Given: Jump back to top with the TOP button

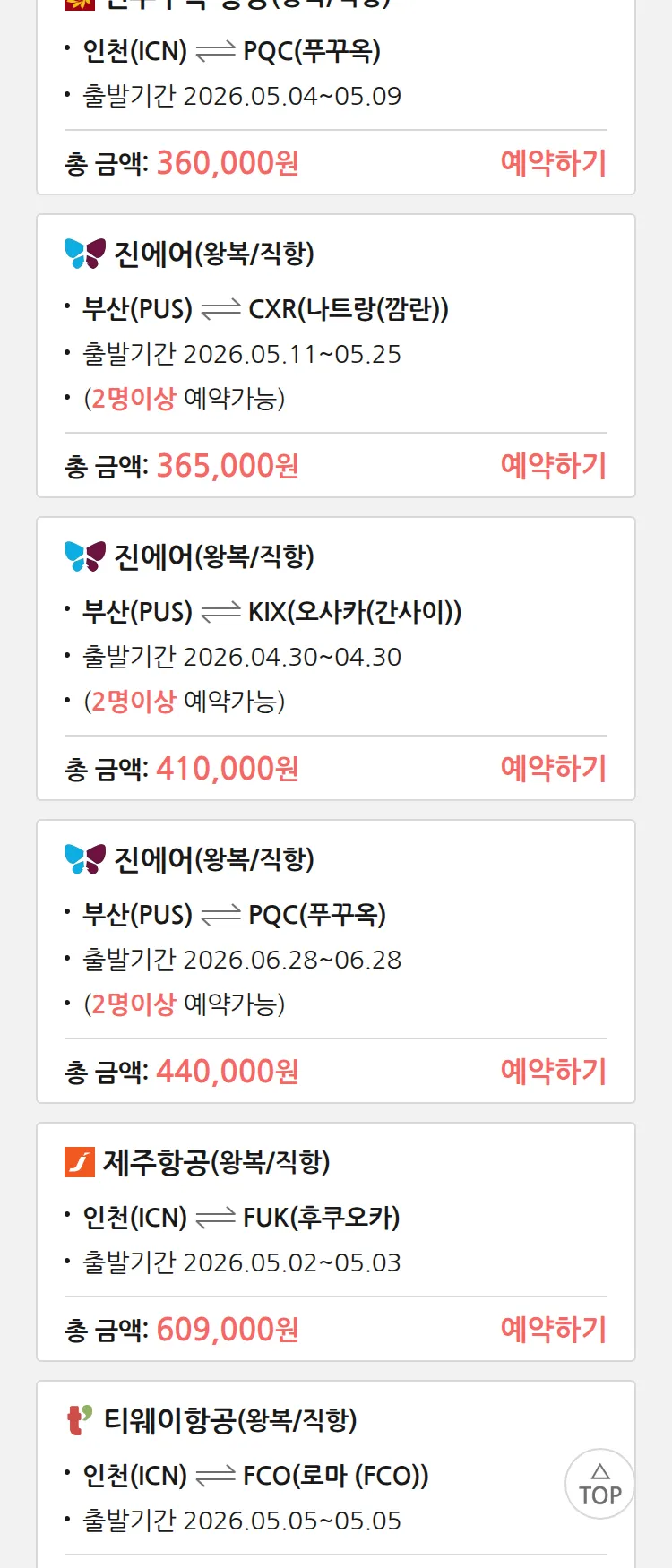Looking at the screenshot, I should coord(599,1485).
